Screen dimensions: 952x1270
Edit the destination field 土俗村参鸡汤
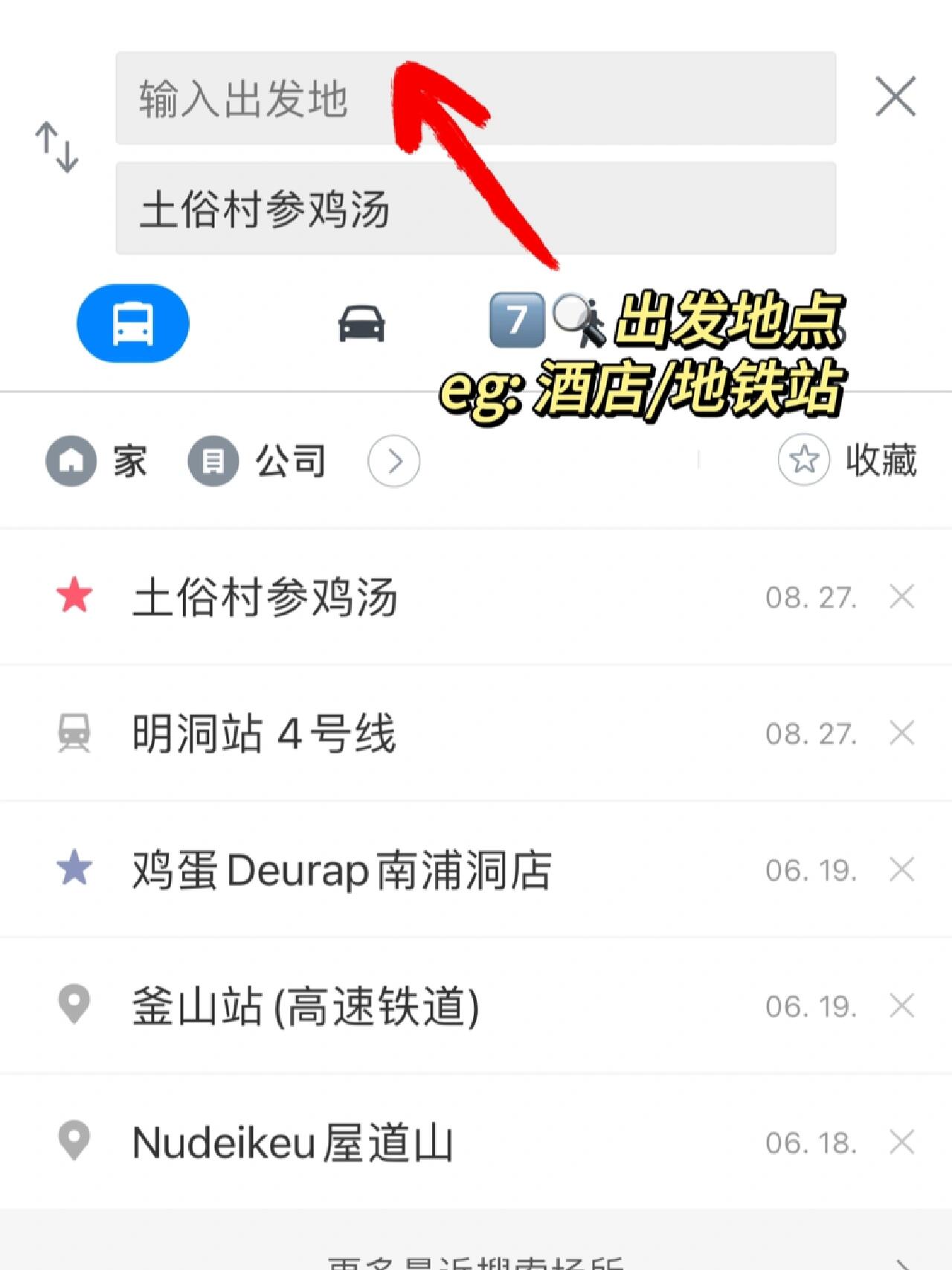pos(476,208)
